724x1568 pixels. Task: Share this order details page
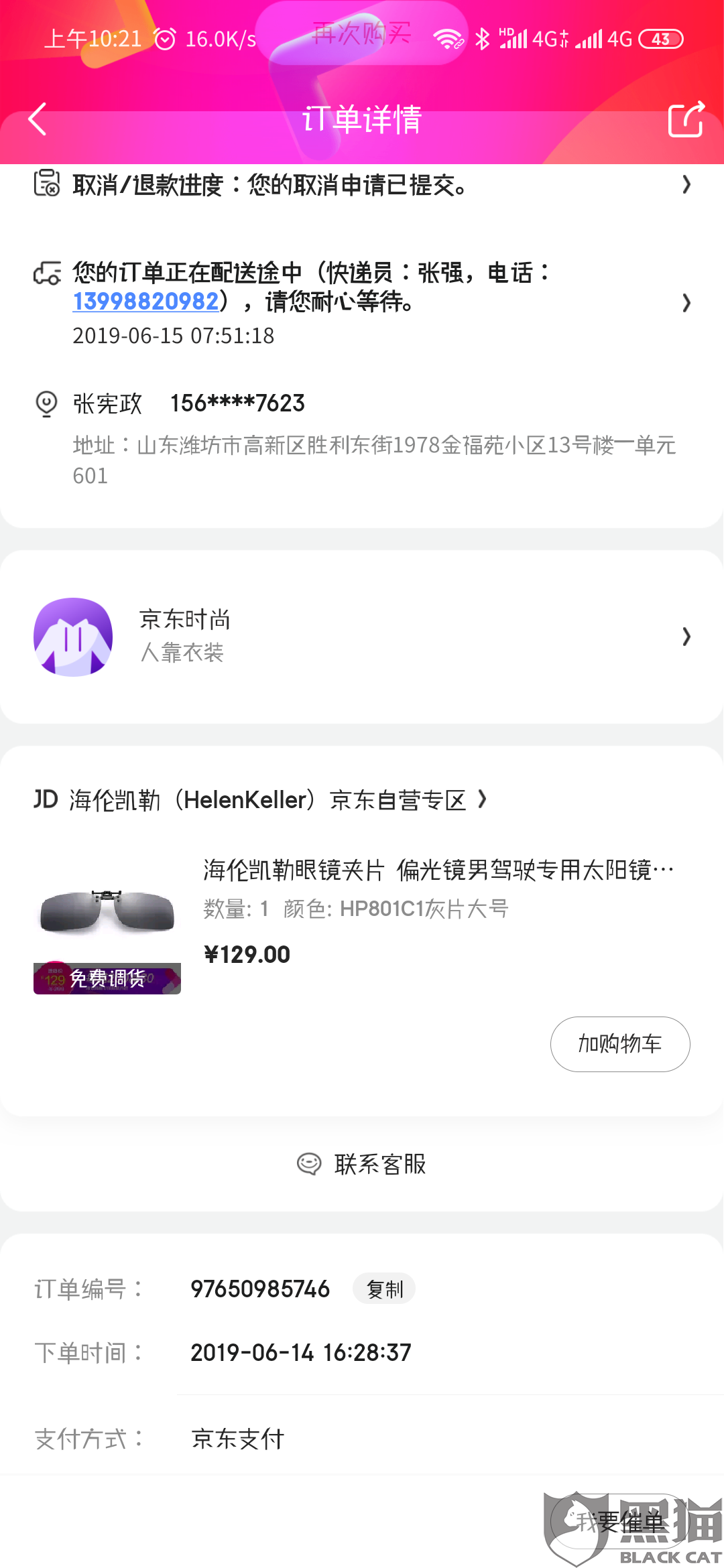tap(686, 119)
